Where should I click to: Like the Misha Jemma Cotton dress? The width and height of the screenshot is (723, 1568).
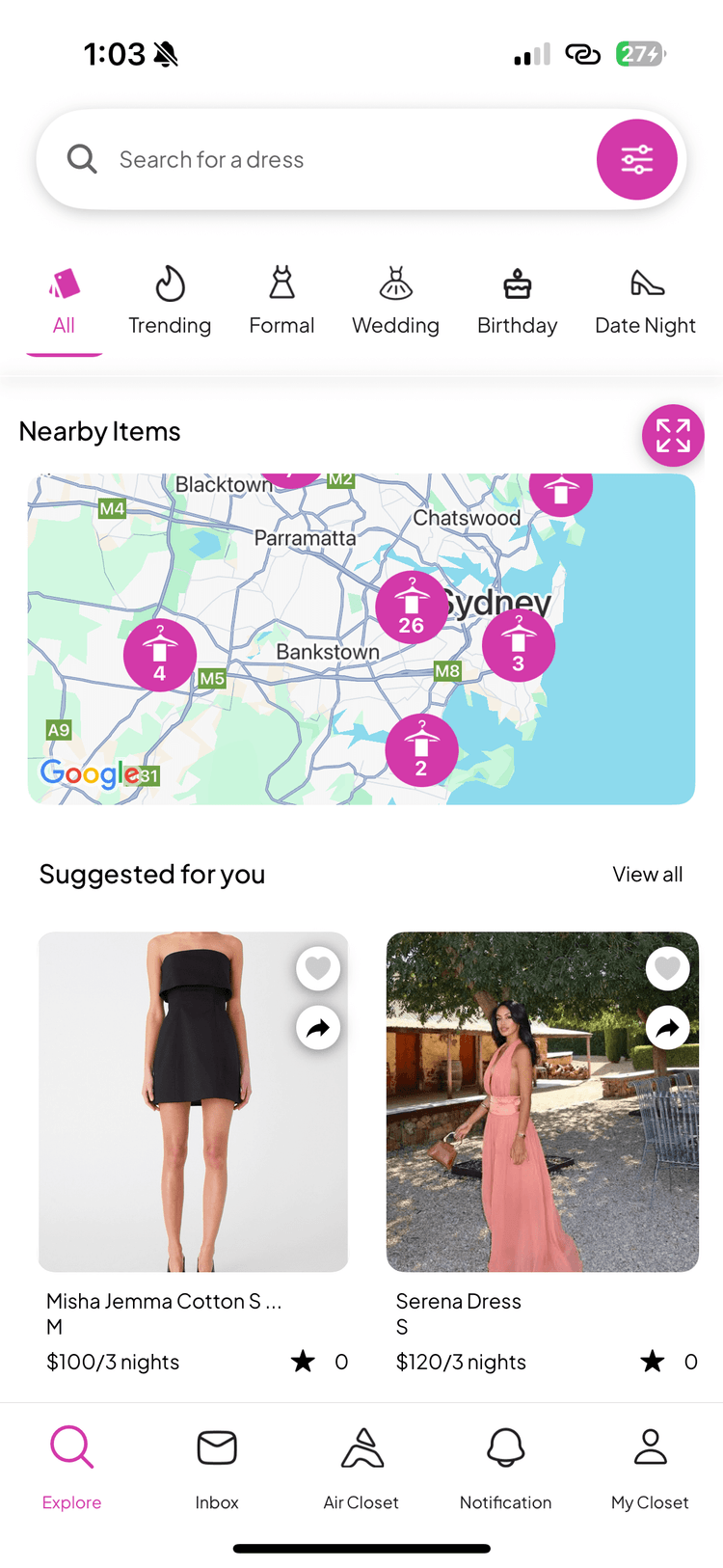coord(318,967)
